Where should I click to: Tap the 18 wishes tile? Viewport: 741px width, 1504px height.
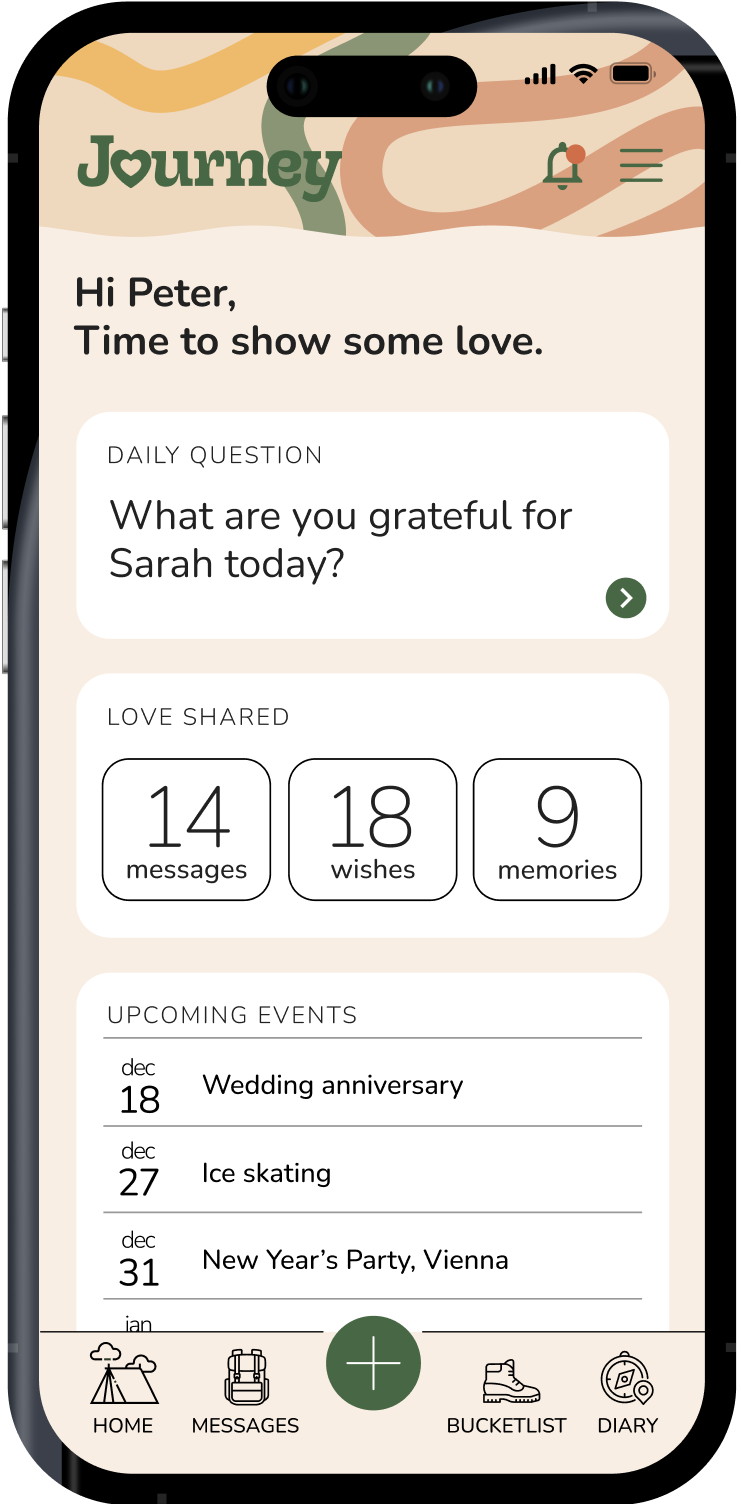(x=372, y=829)
